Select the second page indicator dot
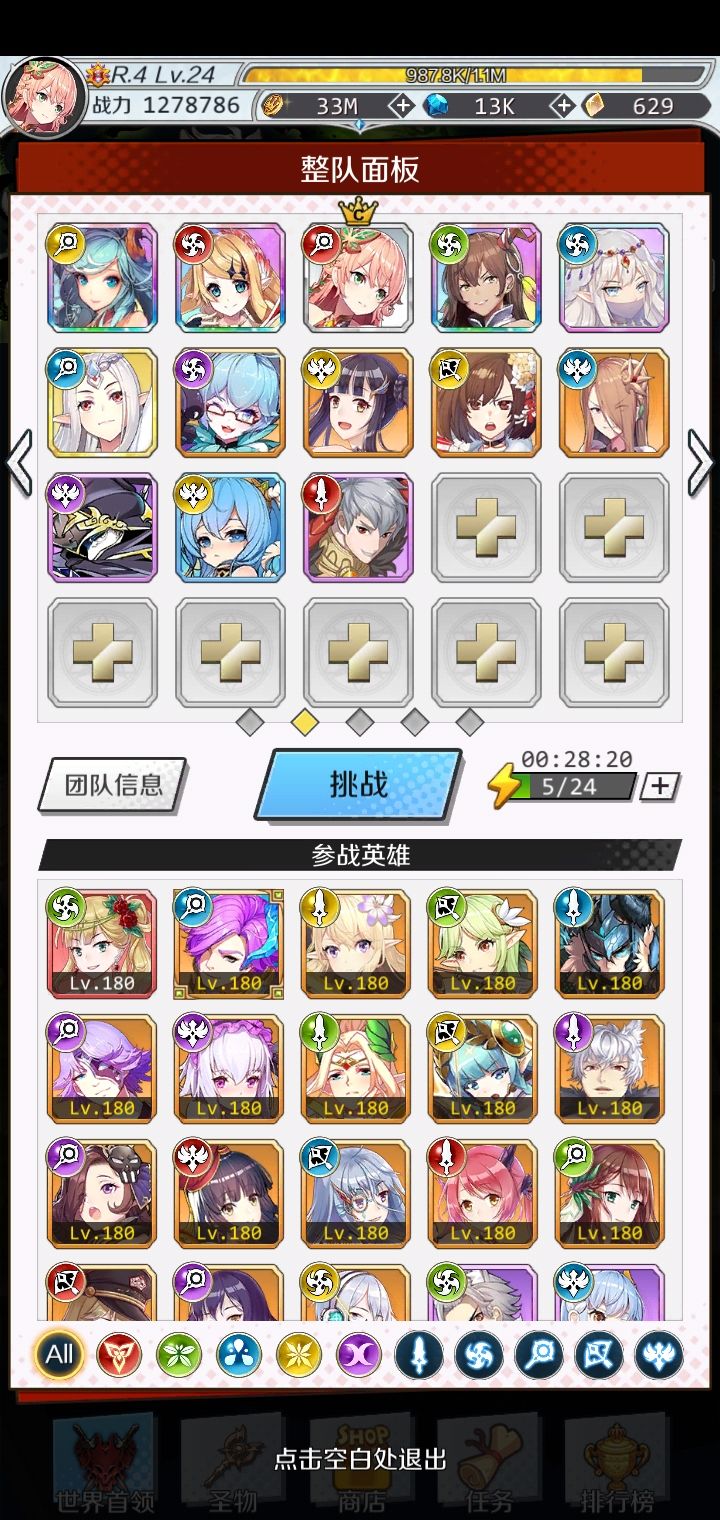The height and width of the screenshot is (1520, 720). point(303,722)
